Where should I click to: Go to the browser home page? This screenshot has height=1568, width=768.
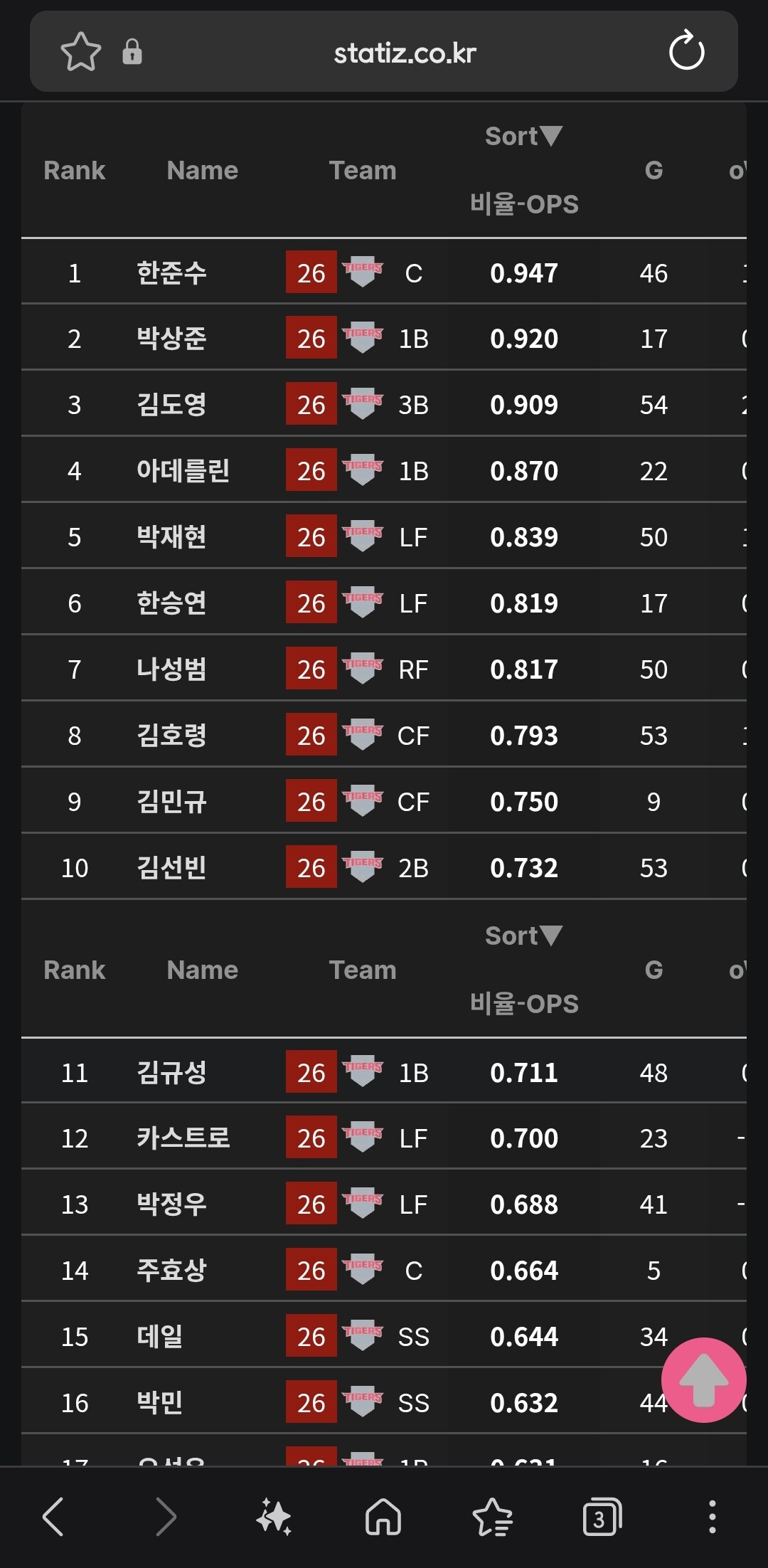[383, 1516]
